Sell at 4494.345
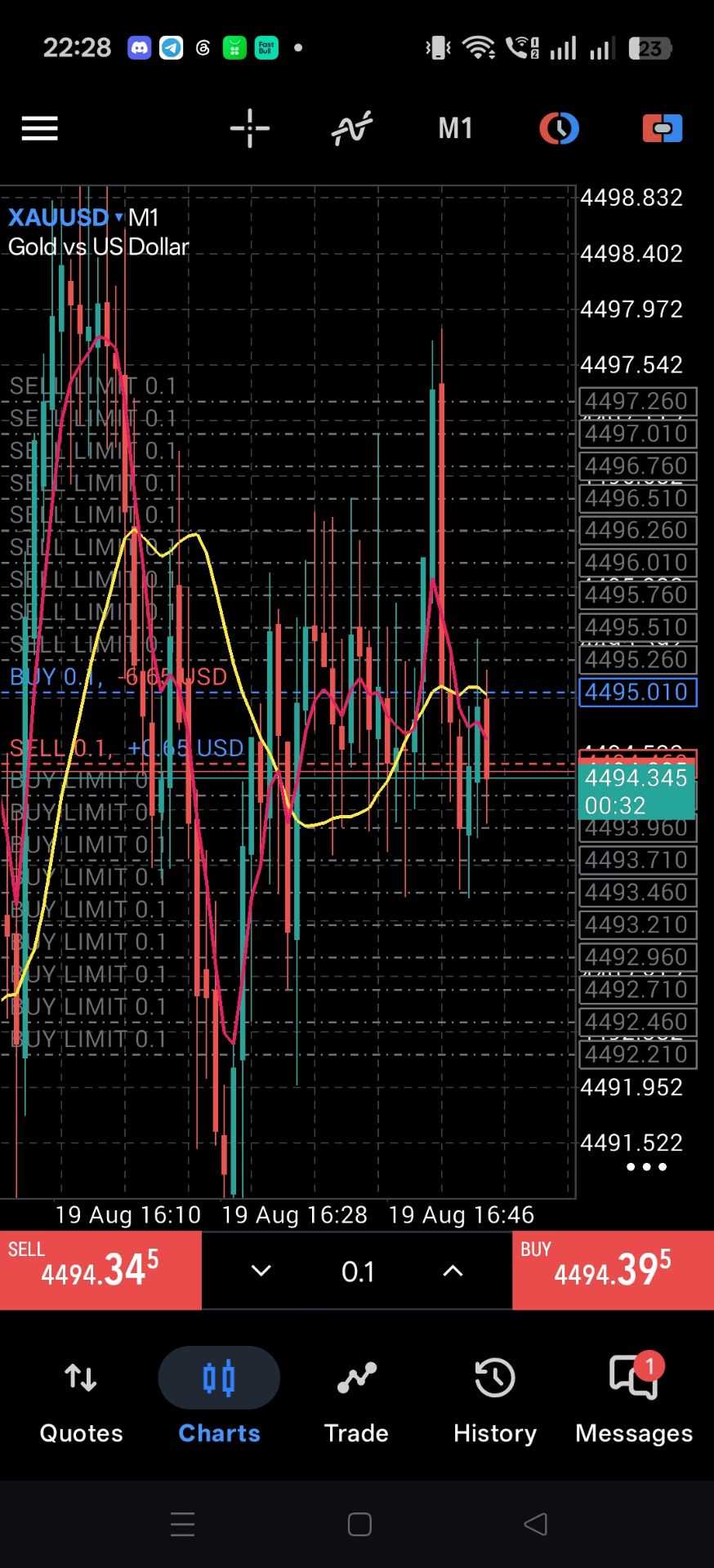This screenshot has width=714, height=1568. tap(100, 1270)
